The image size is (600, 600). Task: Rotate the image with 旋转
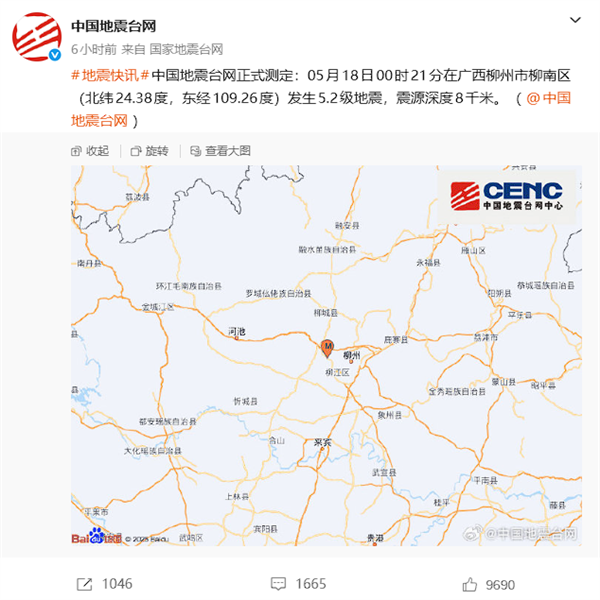coord(149,151)
